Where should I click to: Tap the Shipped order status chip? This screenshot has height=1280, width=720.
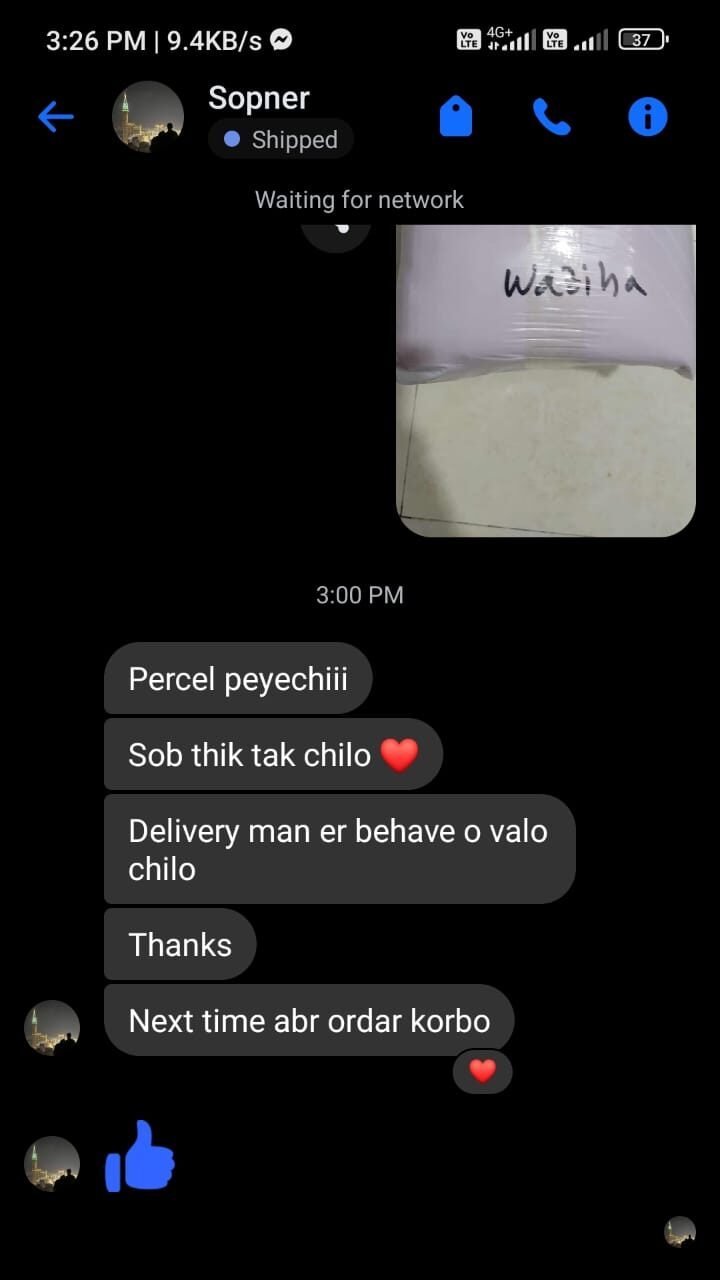(281, 140)
